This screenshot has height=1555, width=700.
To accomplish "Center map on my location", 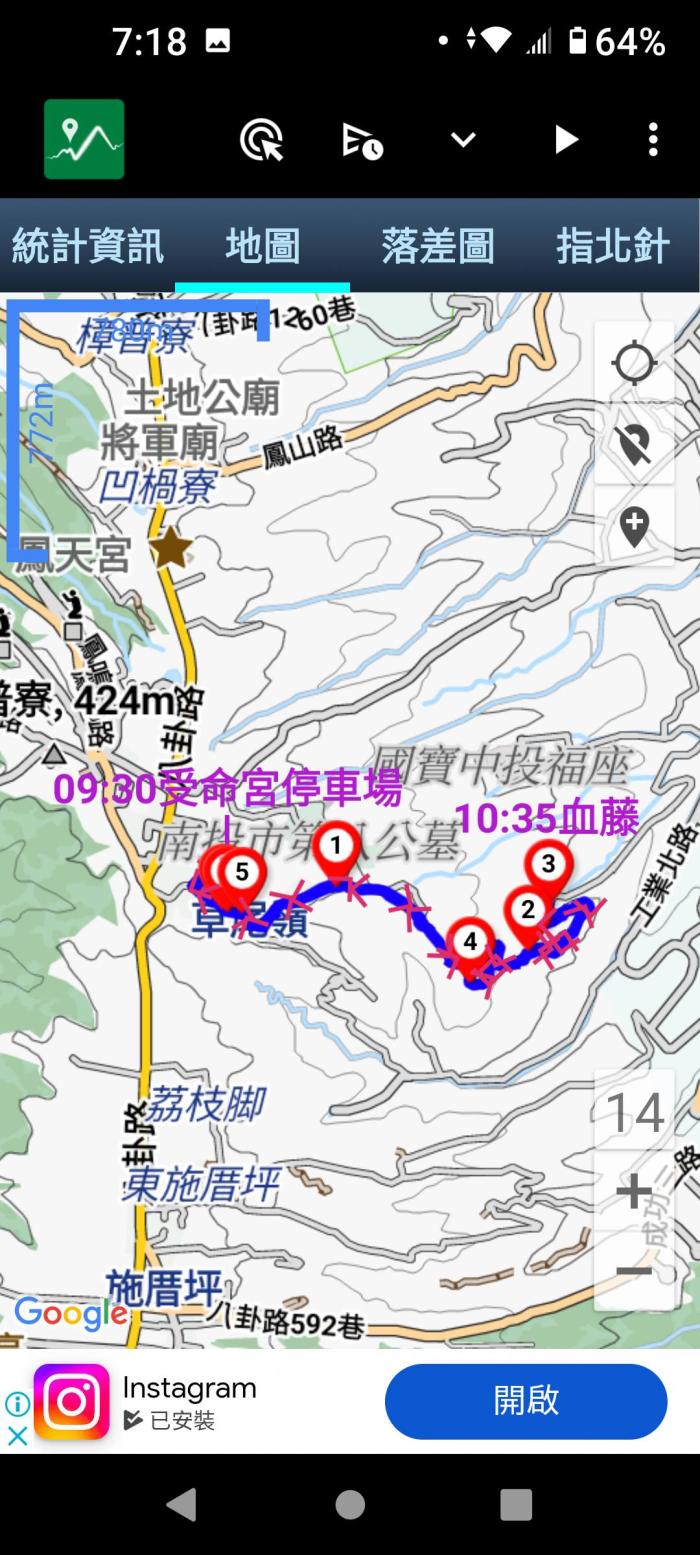I will click(634, 362).
